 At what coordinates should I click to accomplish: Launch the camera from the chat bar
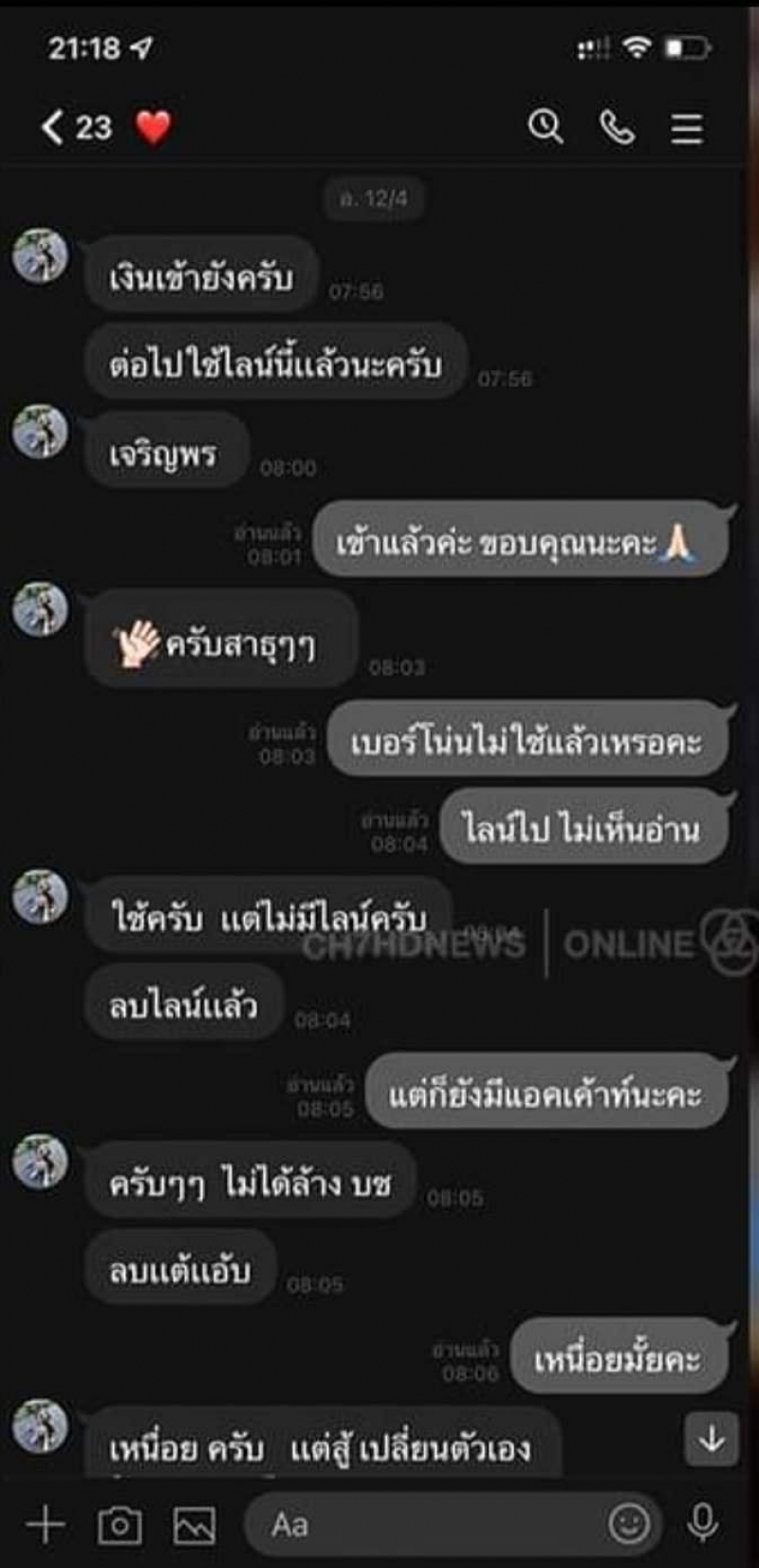click(120, 1525)
